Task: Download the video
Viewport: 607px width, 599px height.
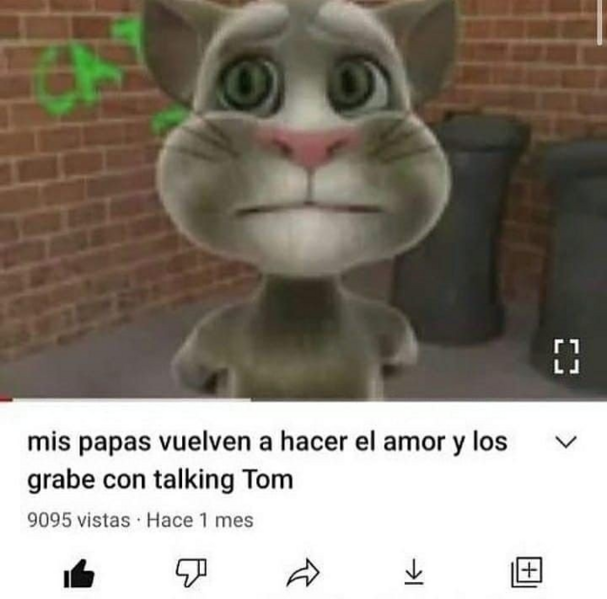Action: click(x=412, y=572)
